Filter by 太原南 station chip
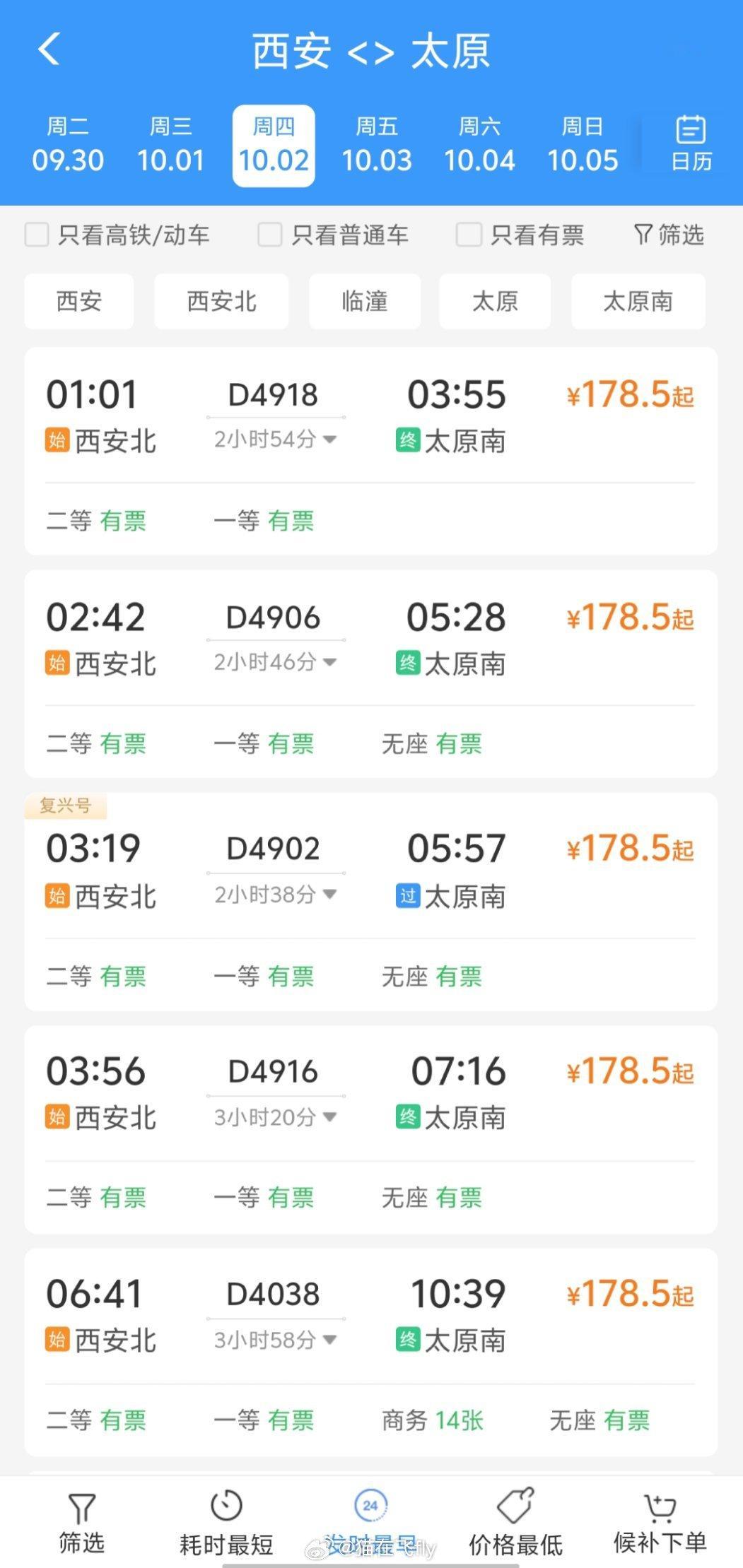This screenshot has width=743, height=1568. pos(638,302)
